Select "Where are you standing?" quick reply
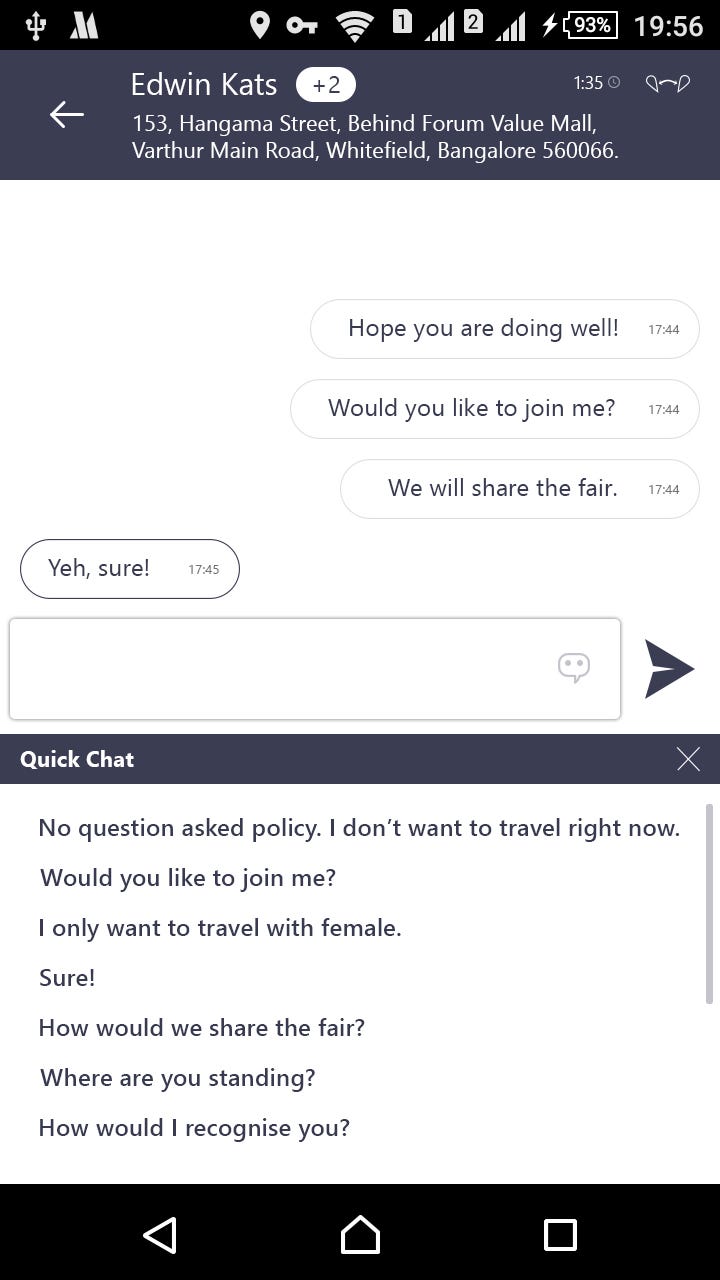This screenshot has height=1280, width=720. click(x=178, y=1078)
